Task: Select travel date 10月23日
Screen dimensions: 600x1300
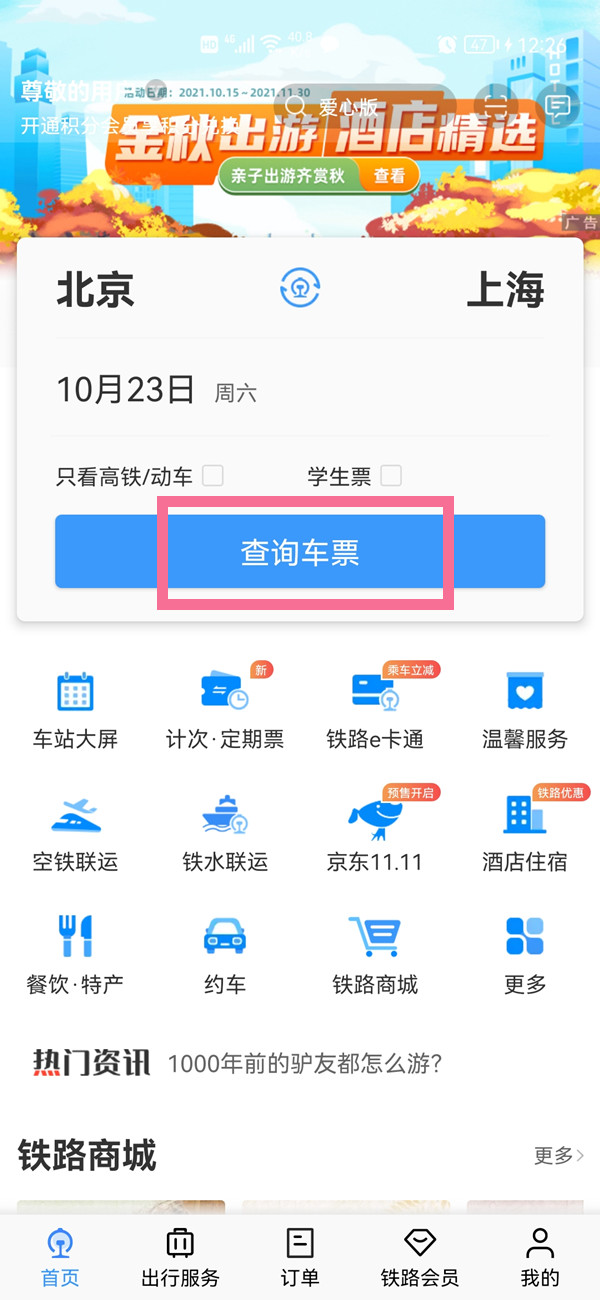Action: 126,390
